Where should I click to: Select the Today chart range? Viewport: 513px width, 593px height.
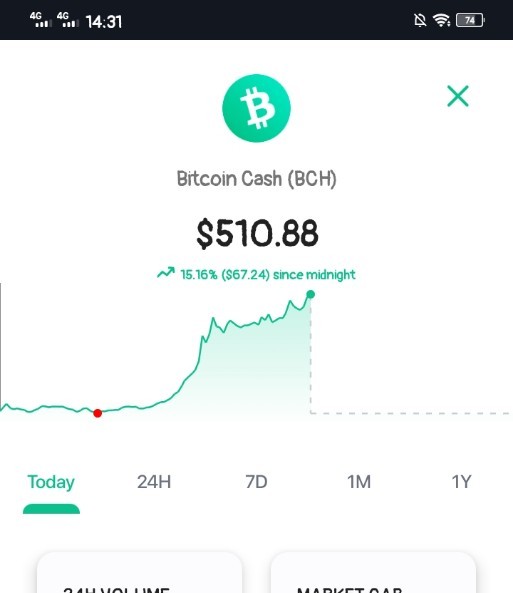[51, 482]
